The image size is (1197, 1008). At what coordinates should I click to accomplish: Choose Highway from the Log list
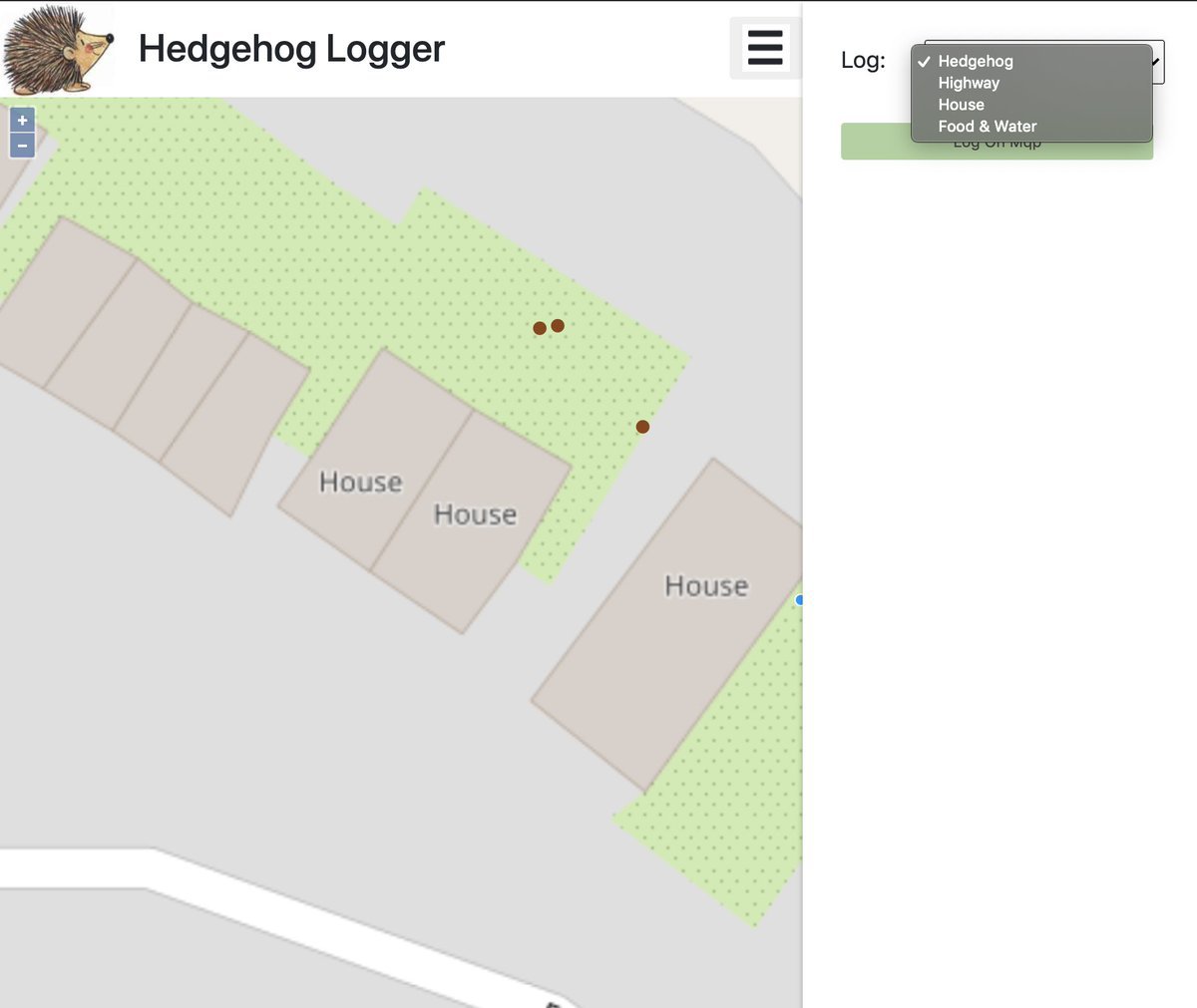[x=968, y=83]
